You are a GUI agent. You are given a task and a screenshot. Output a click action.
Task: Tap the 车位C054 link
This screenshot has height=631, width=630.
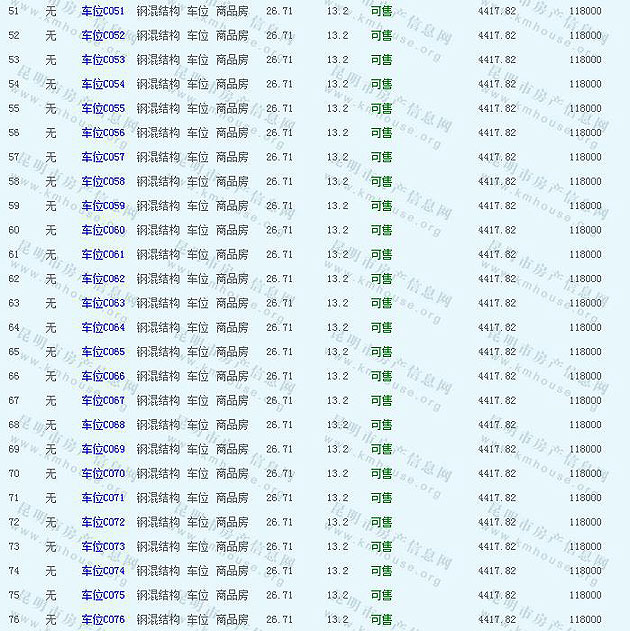pos(103,84)
